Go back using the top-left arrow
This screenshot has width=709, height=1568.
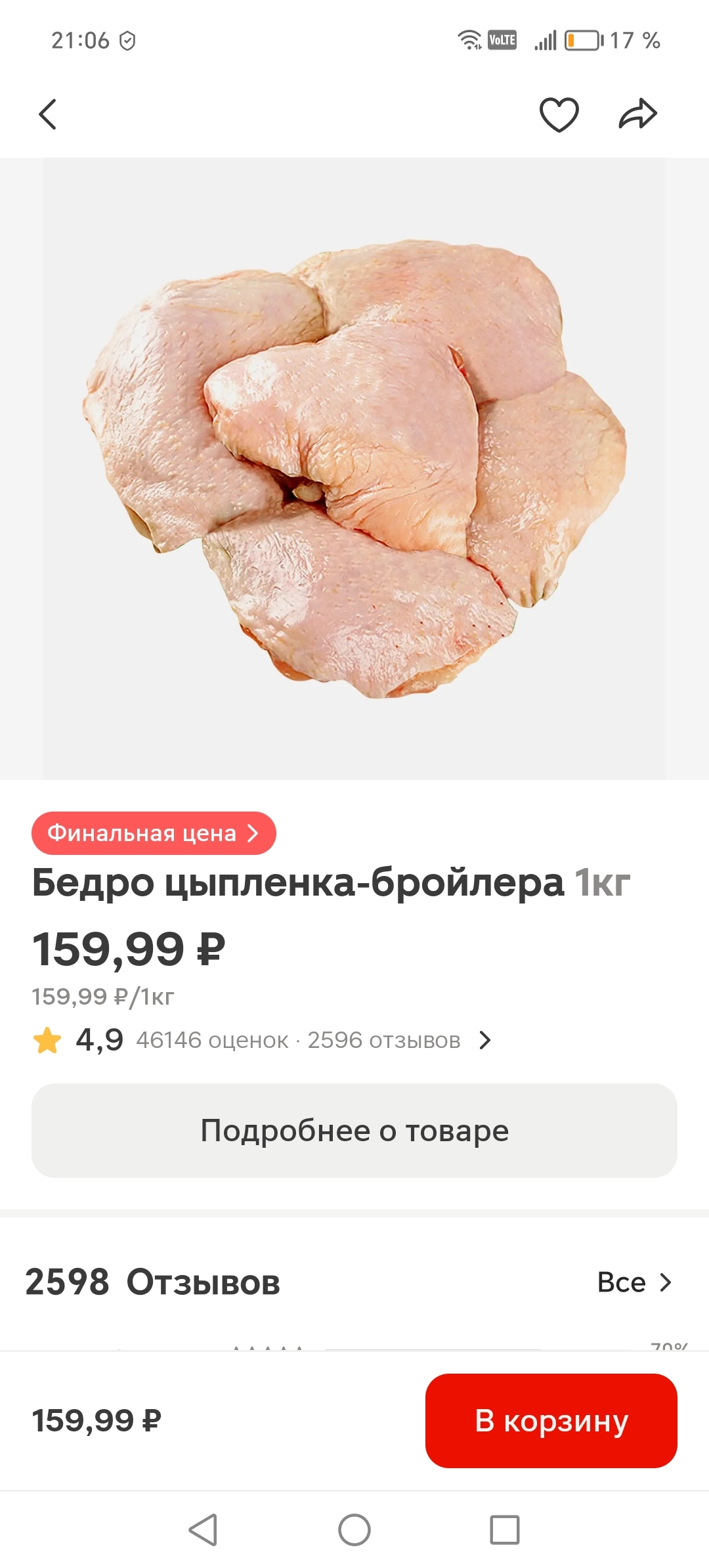point(48,115)
